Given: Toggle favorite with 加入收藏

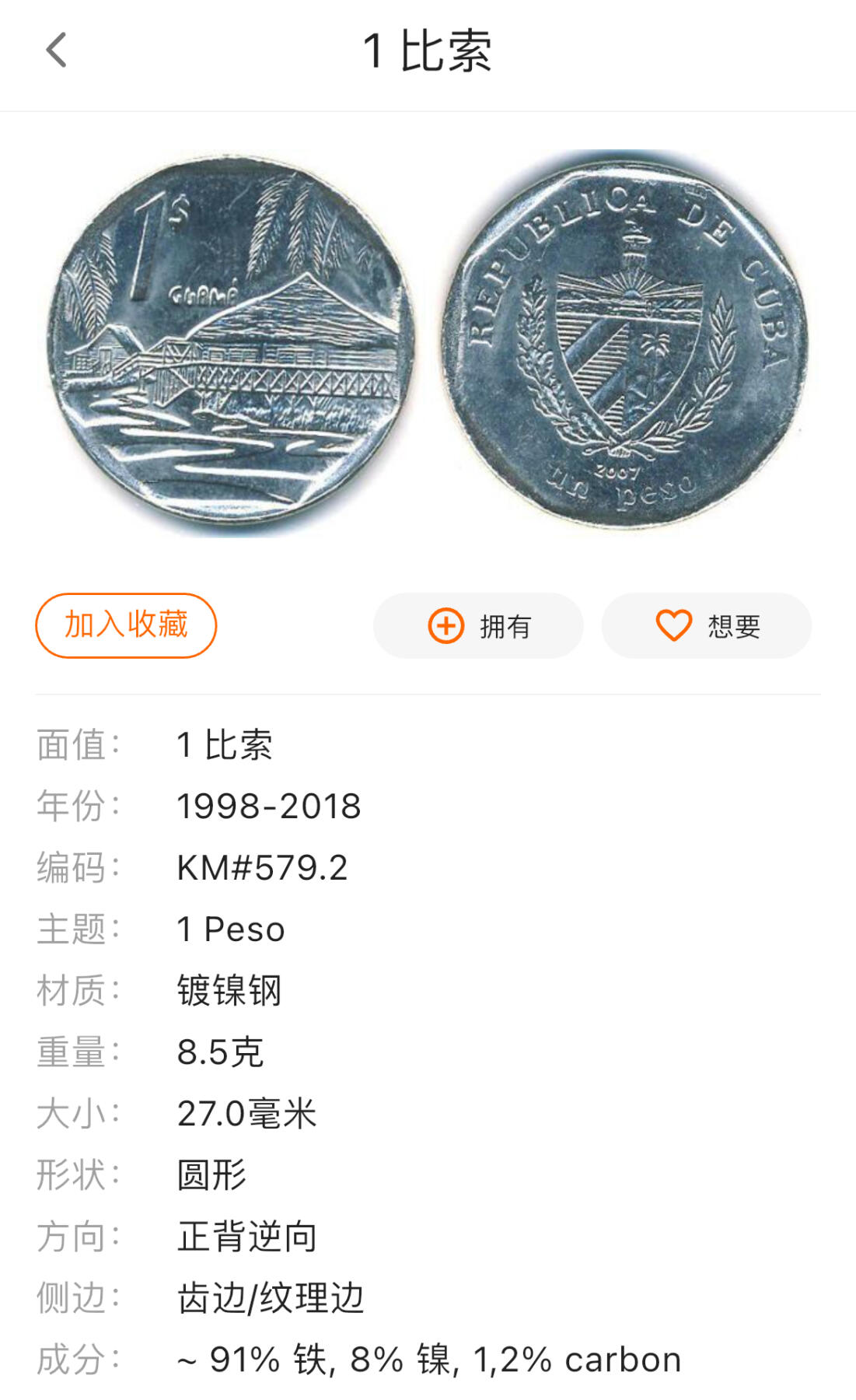Looking at the screenshot, I should pyautogui.click(x=126, y=625).
